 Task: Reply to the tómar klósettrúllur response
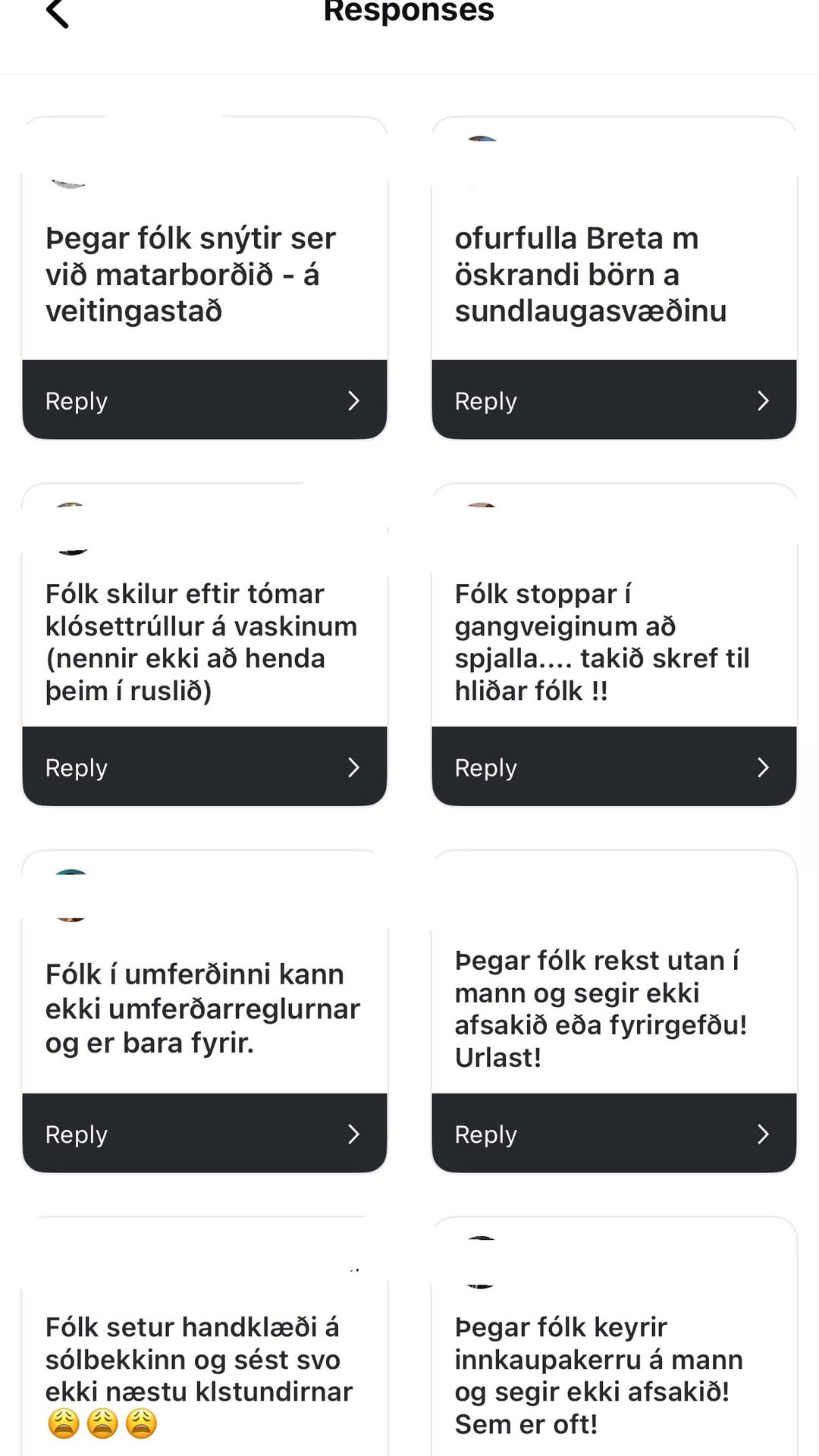tap(204, 767)
